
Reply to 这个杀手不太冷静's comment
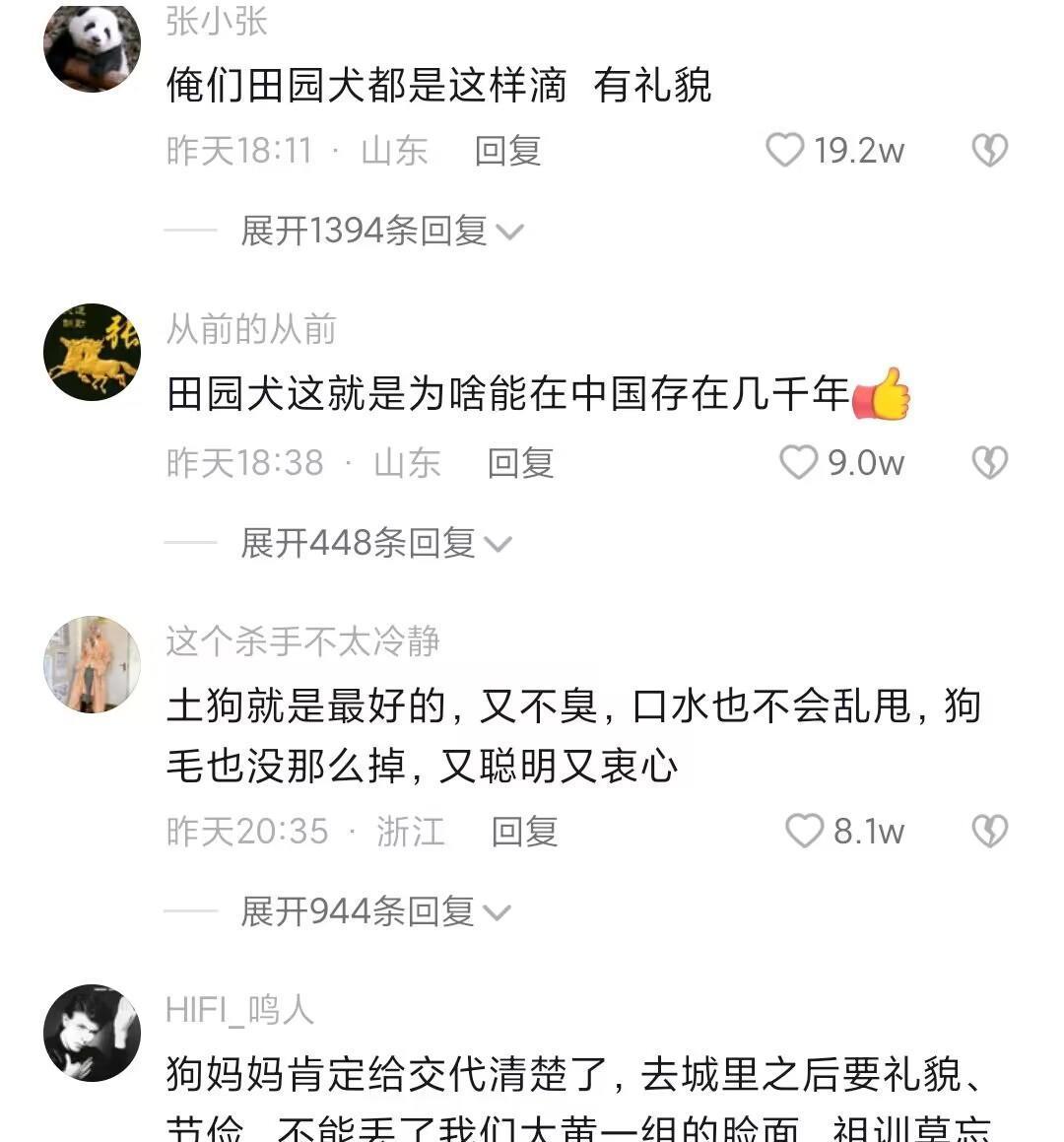[524, 832]
